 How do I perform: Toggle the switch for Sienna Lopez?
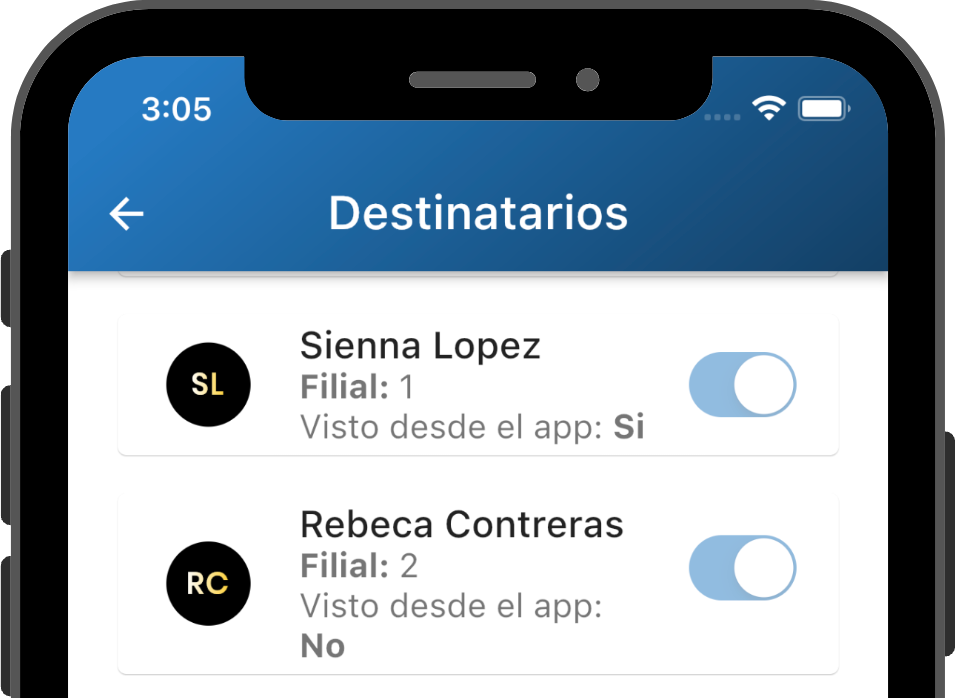742,385
